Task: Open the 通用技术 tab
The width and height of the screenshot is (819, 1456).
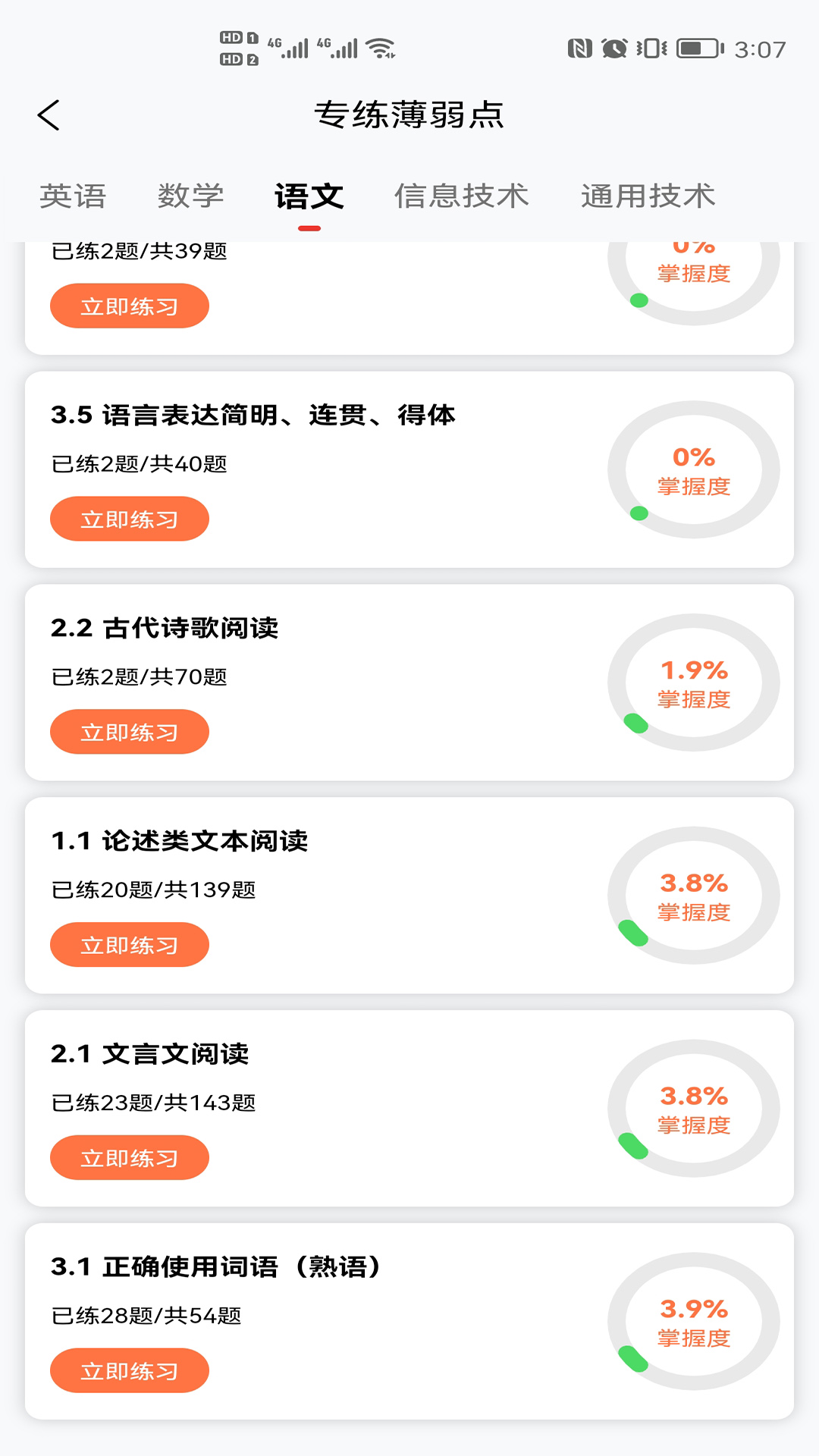Action: point(647,196)
